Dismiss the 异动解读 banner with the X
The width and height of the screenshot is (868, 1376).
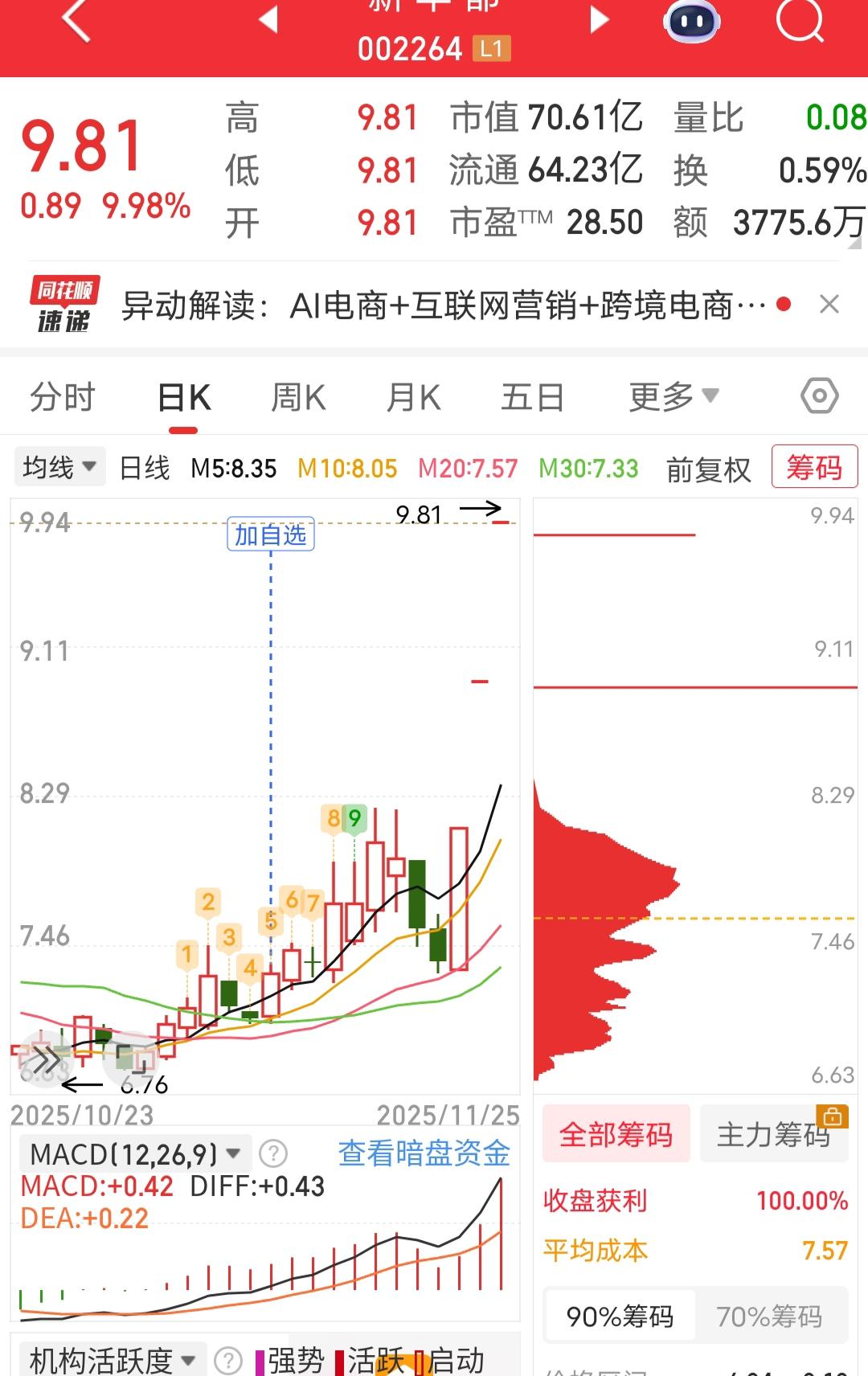pos(831,303)
